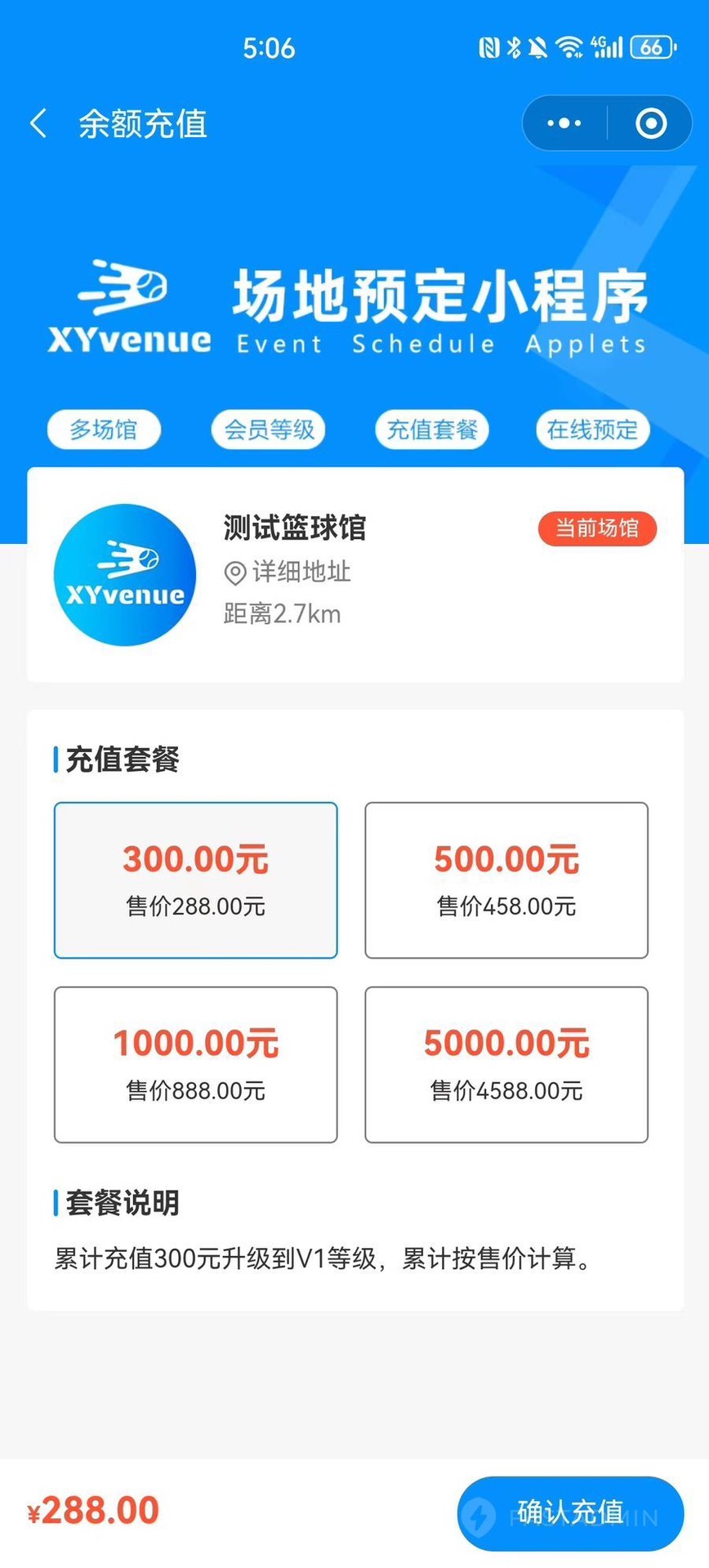709x1568 pixels.
Task: Close the mini program via the circle icon
Action: (651, 124)
